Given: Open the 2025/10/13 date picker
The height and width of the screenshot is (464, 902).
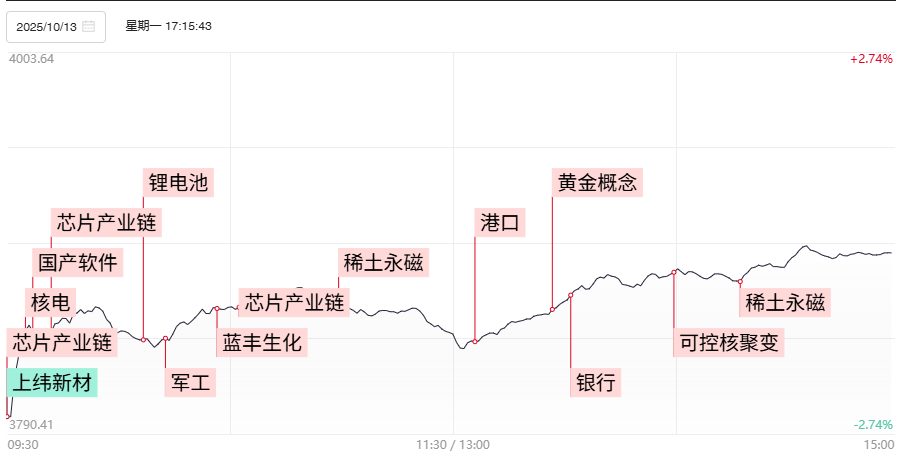Looking at the screenshot, I should 56,26.
